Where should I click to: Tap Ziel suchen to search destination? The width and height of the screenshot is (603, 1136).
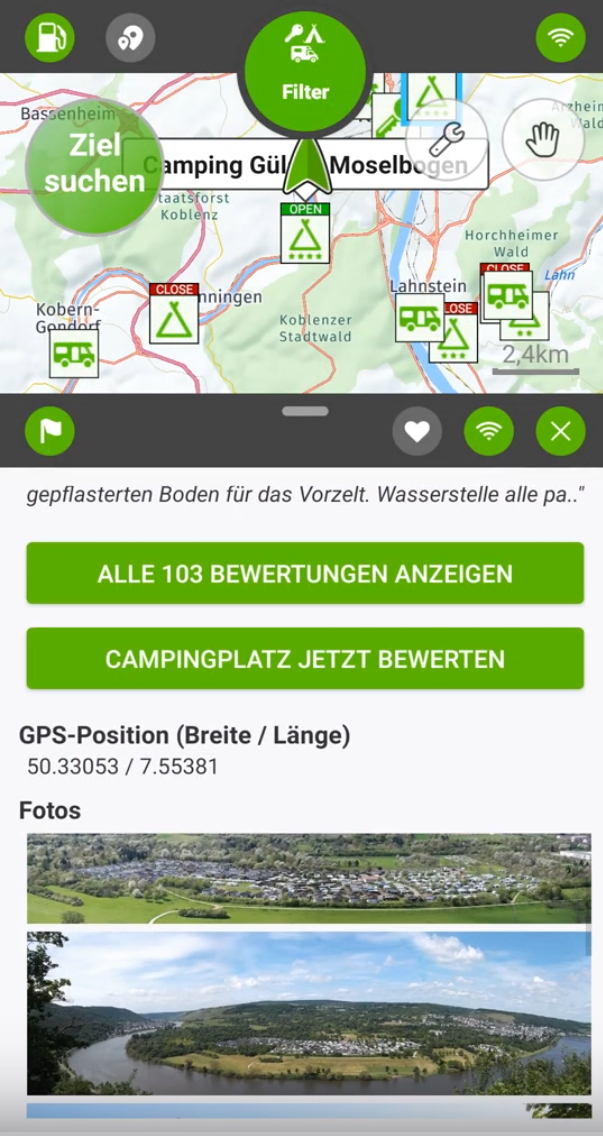(94, 165)
